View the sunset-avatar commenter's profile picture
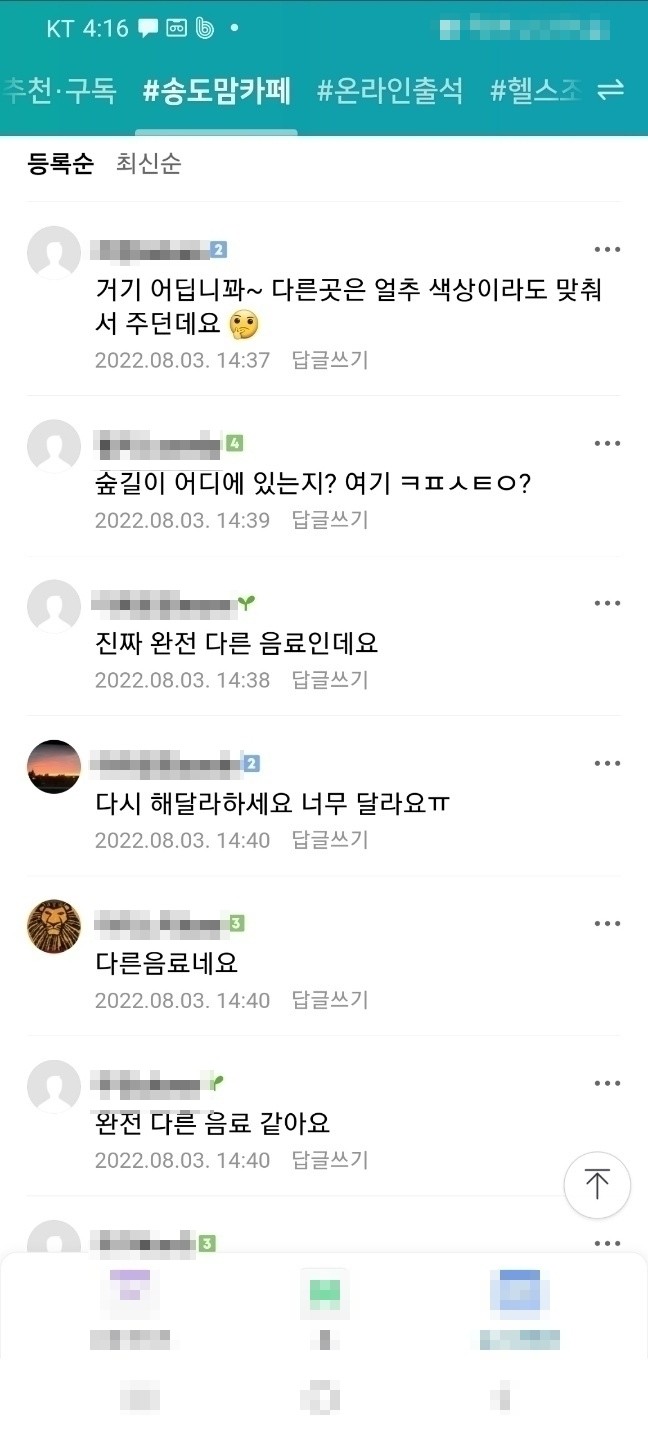 pyautogui.click(x=54, y=767)
